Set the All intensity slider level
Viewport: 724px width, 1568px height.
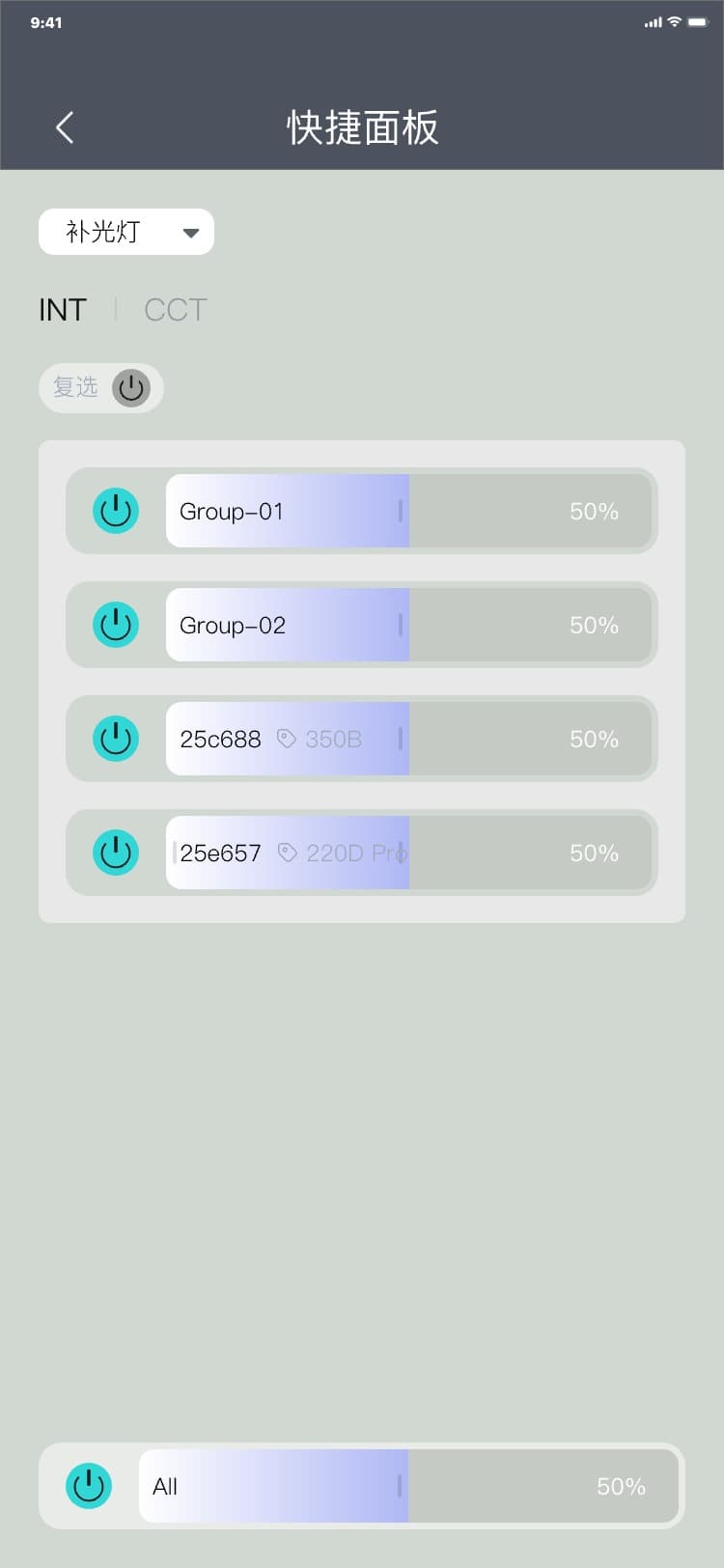[400, 1486]
